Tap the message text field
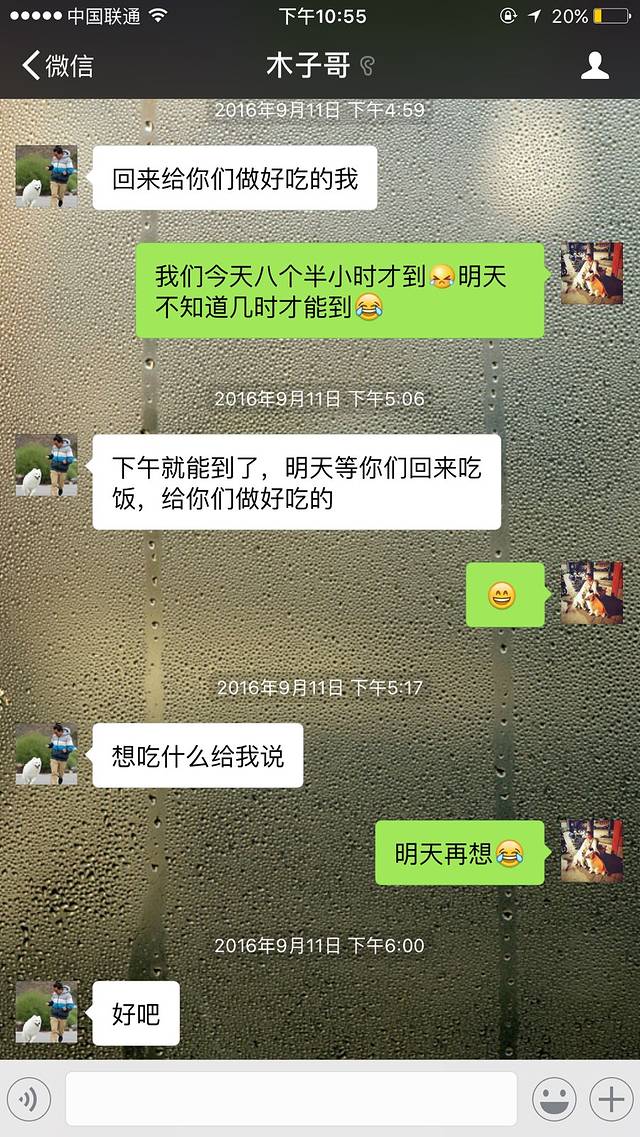 coord(291,1099)
